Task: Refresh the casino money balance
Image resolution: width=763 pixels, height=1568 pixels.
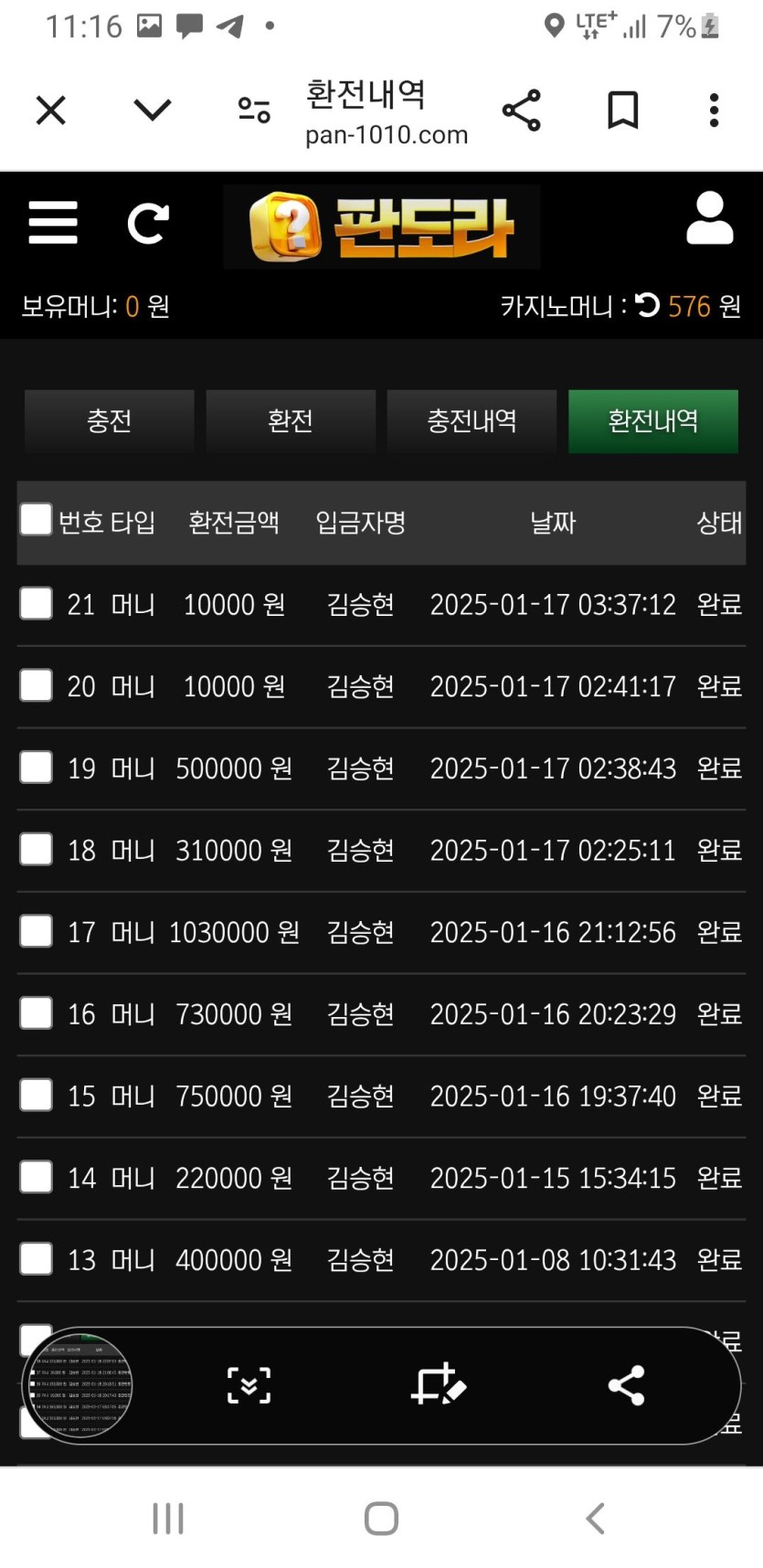Action: coord(647,305)
